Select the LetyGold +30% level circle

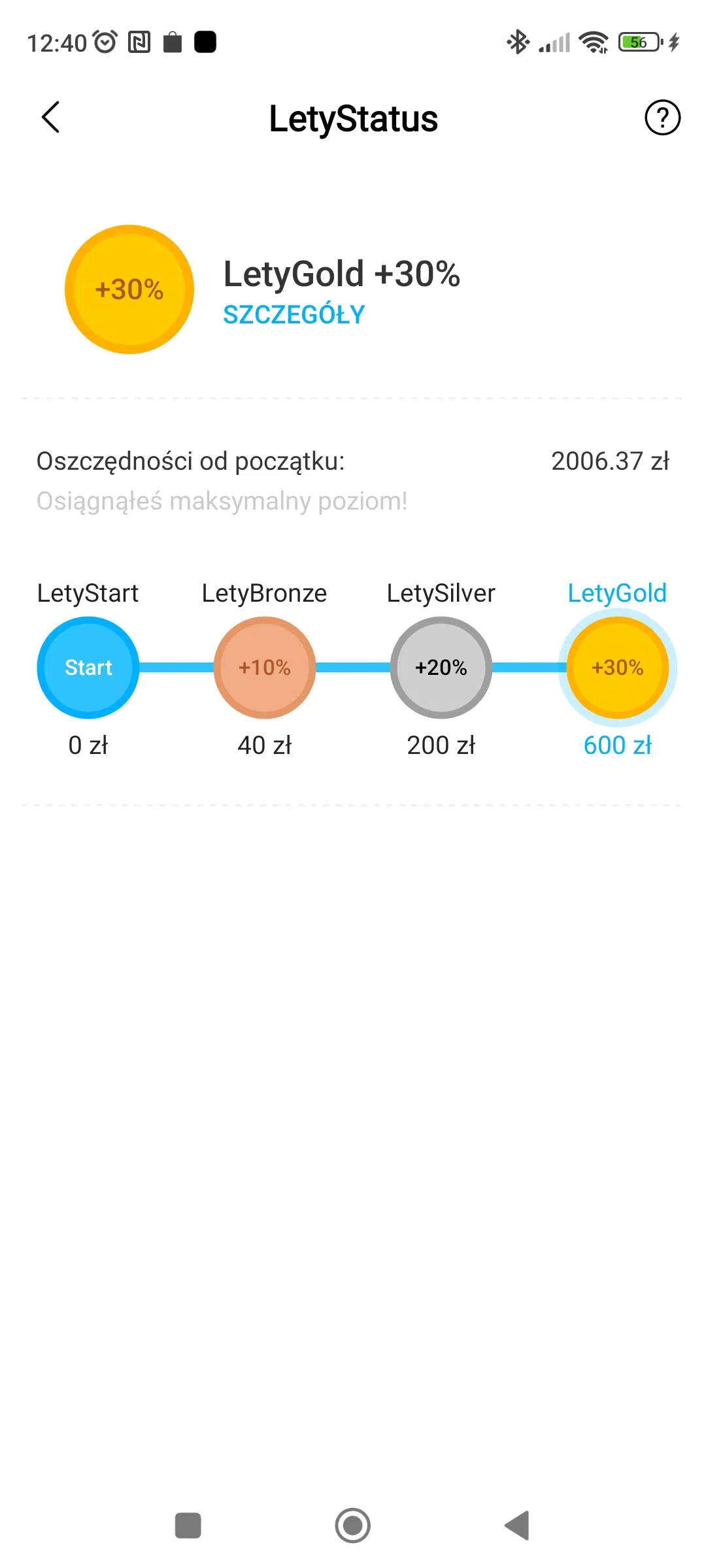point(617,668)
